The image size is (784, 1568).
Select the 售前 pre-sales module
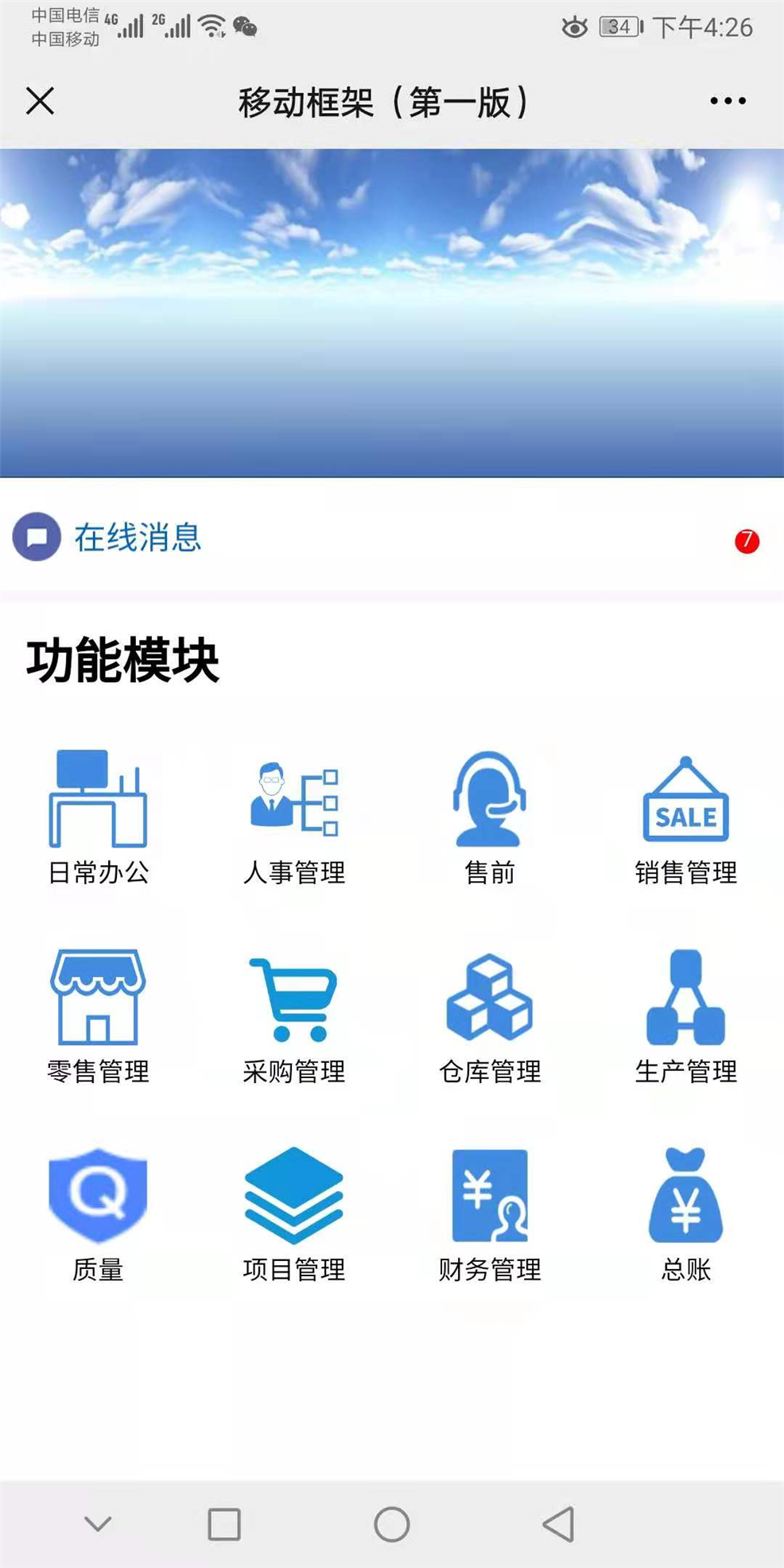tap(490, 817)
